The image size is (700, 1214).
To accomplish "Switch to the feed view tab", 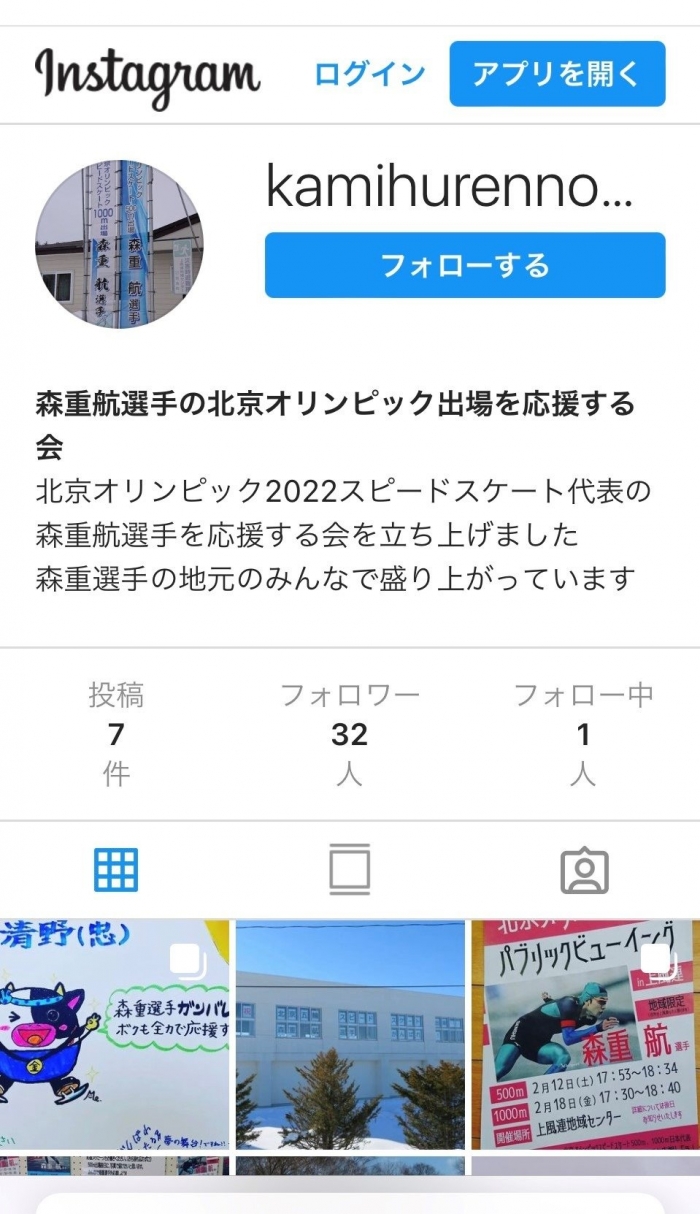I will [349, 870].
